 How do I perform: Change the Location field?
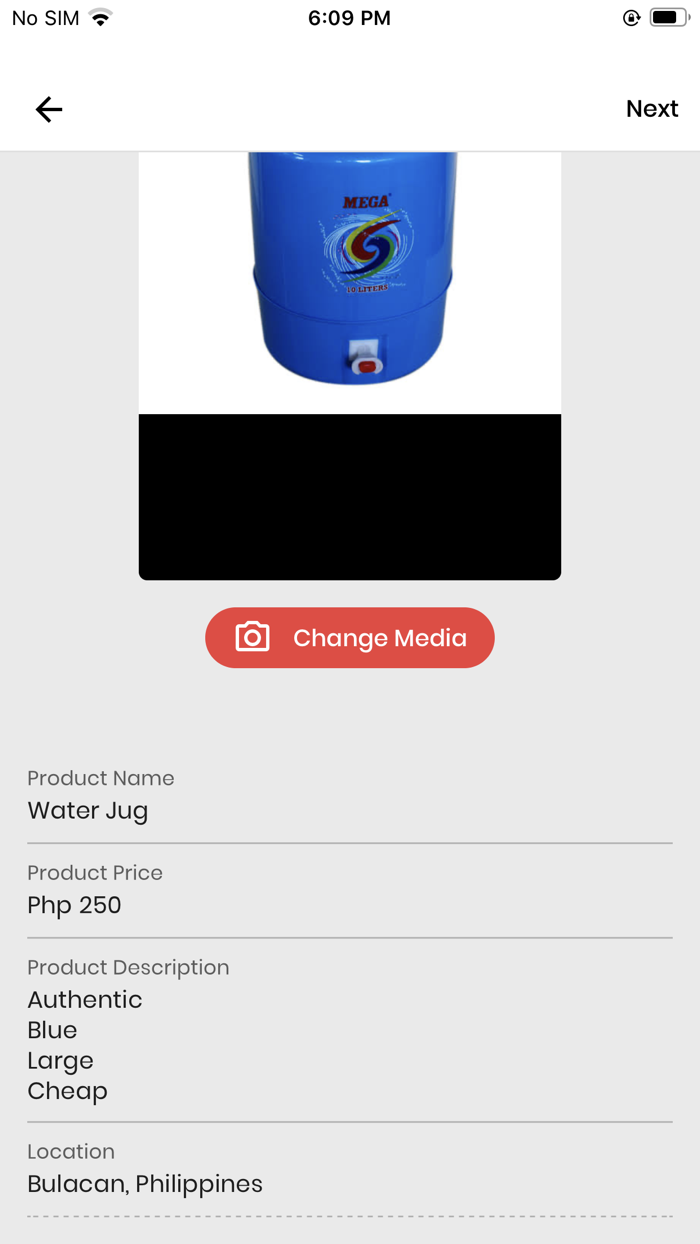(349, 1184)
